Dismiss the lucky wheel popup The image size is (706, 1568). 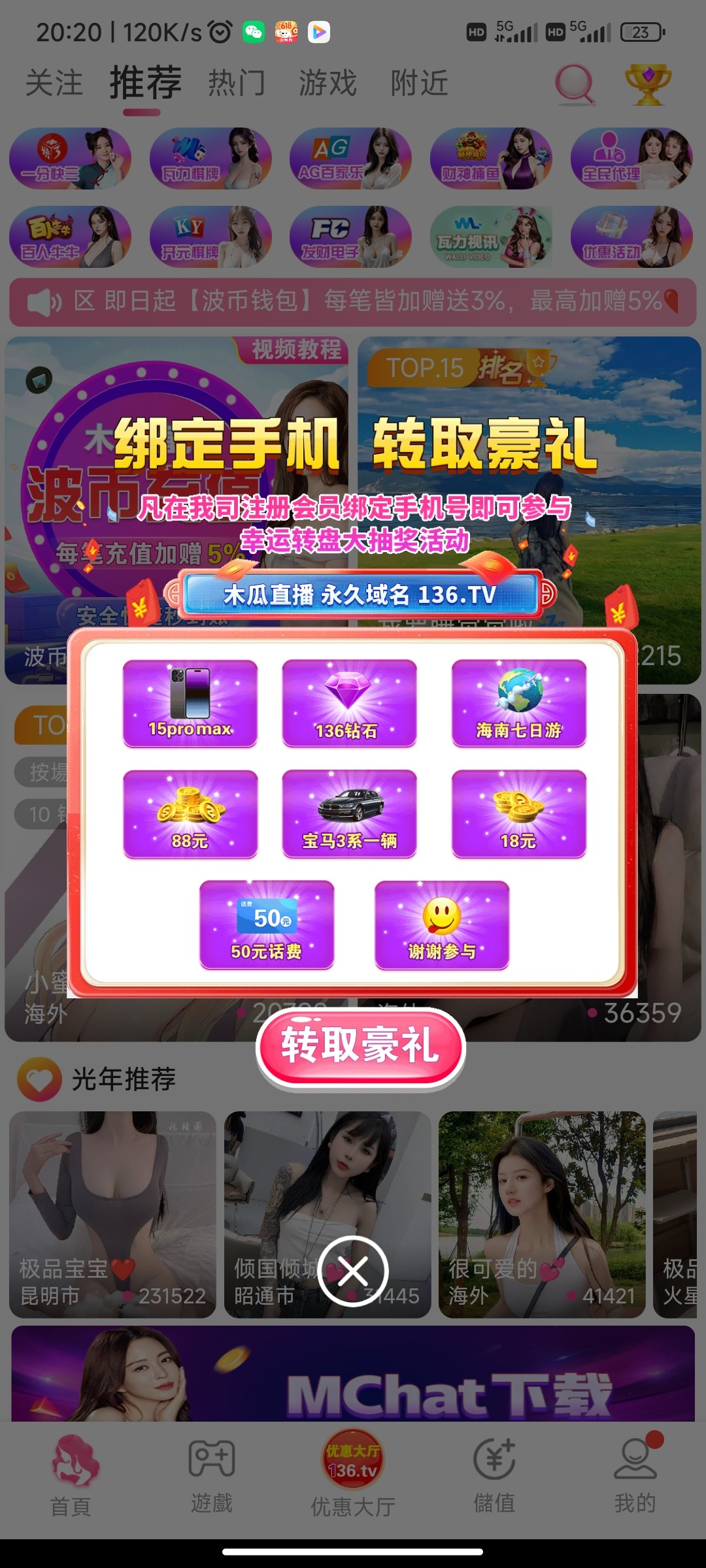[x=353, y=1271]
